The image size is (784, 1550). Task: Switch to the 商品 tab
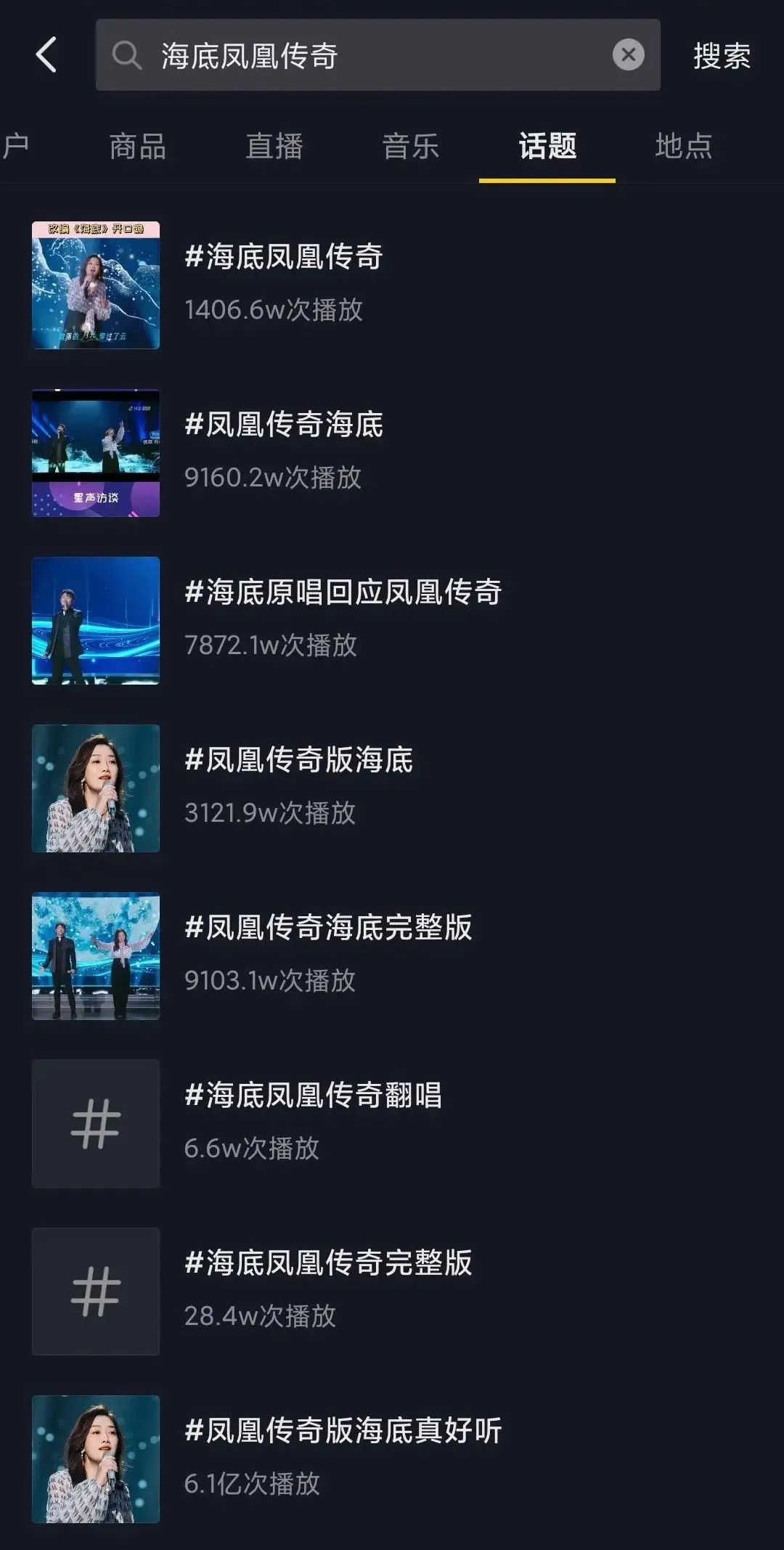[x=137, y=146]
